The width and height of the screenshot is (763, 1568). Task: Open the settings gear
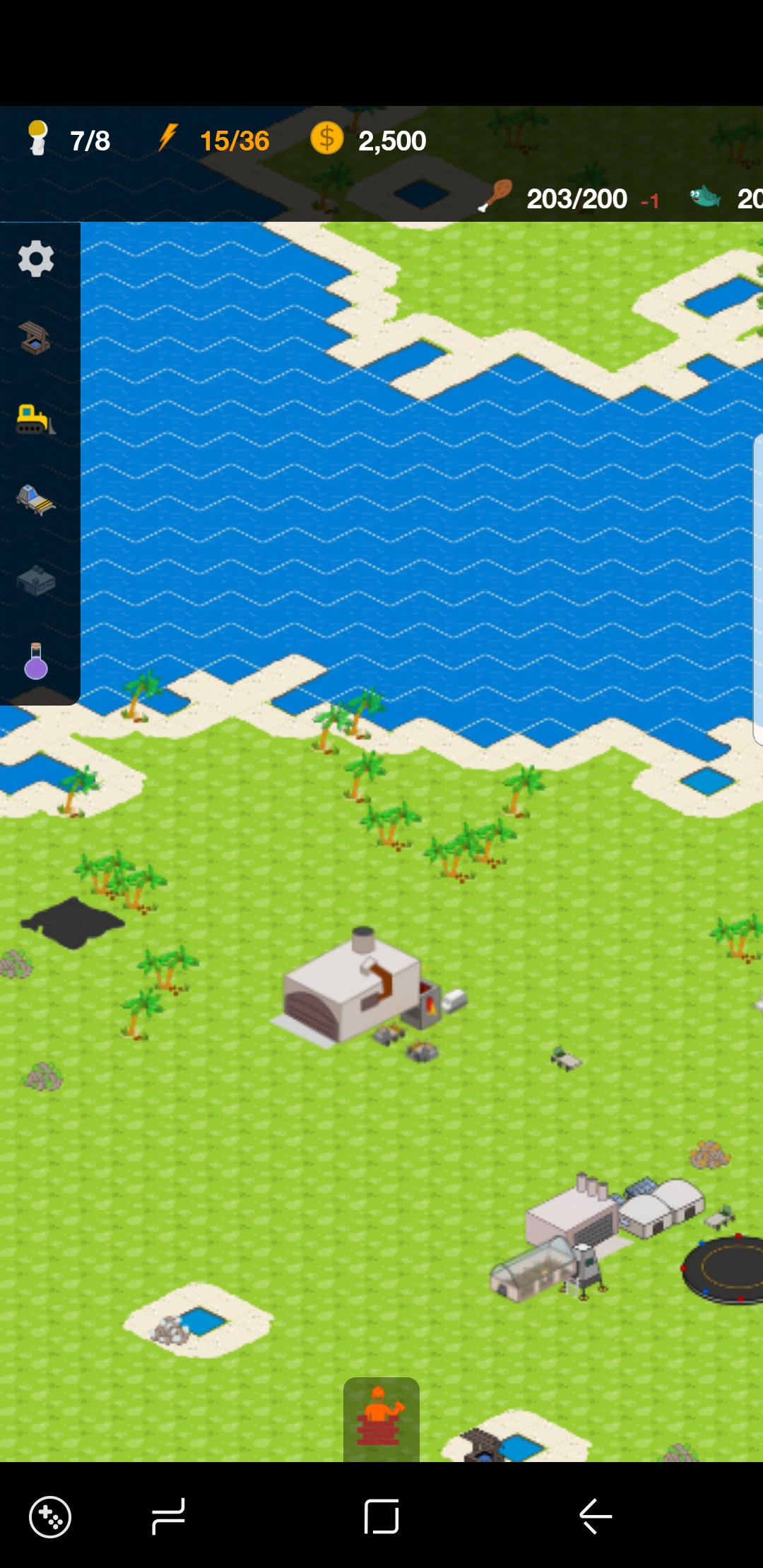[36, 259]
